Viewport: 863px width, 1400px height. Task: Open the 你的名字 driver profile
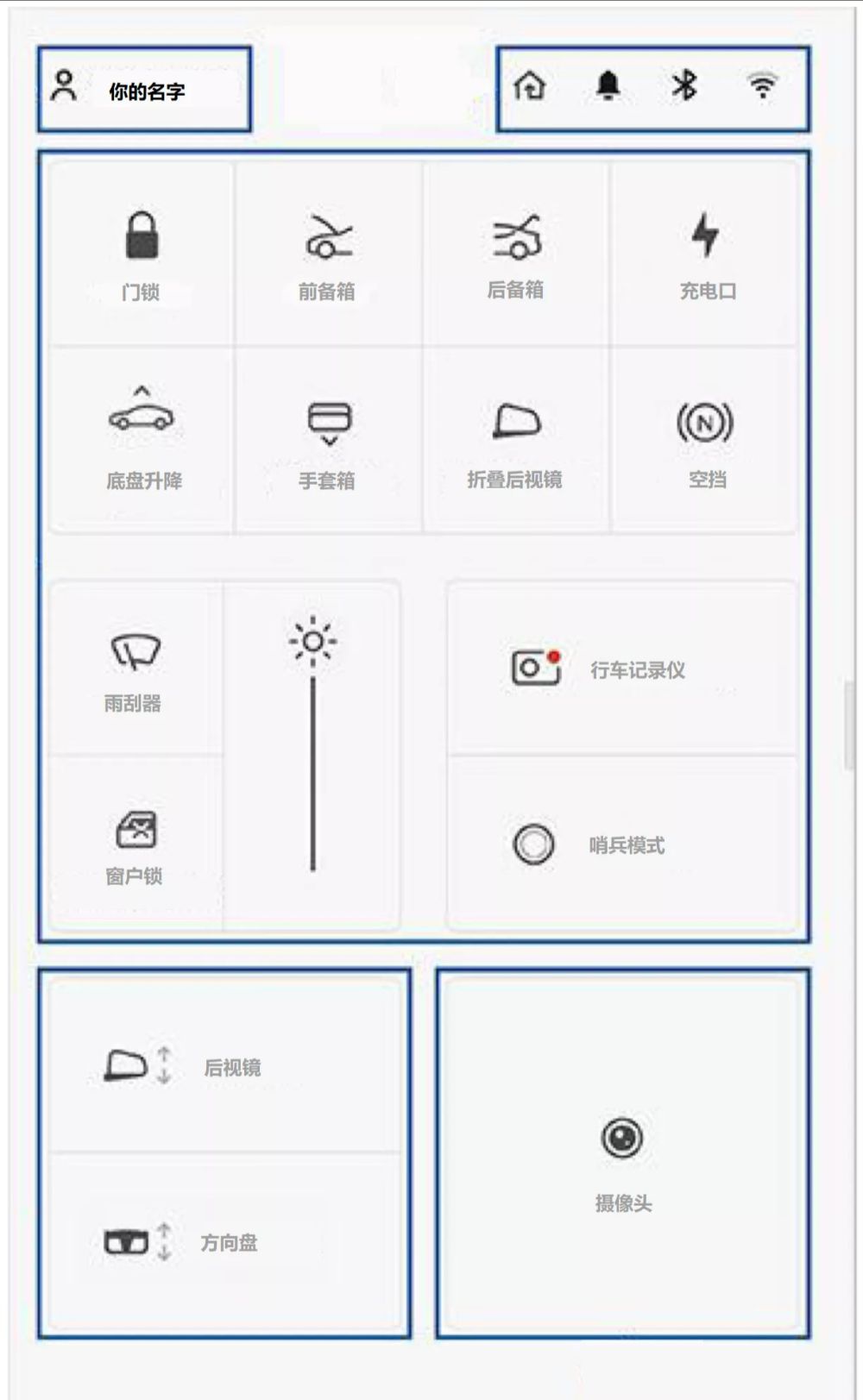coord(143,89)
